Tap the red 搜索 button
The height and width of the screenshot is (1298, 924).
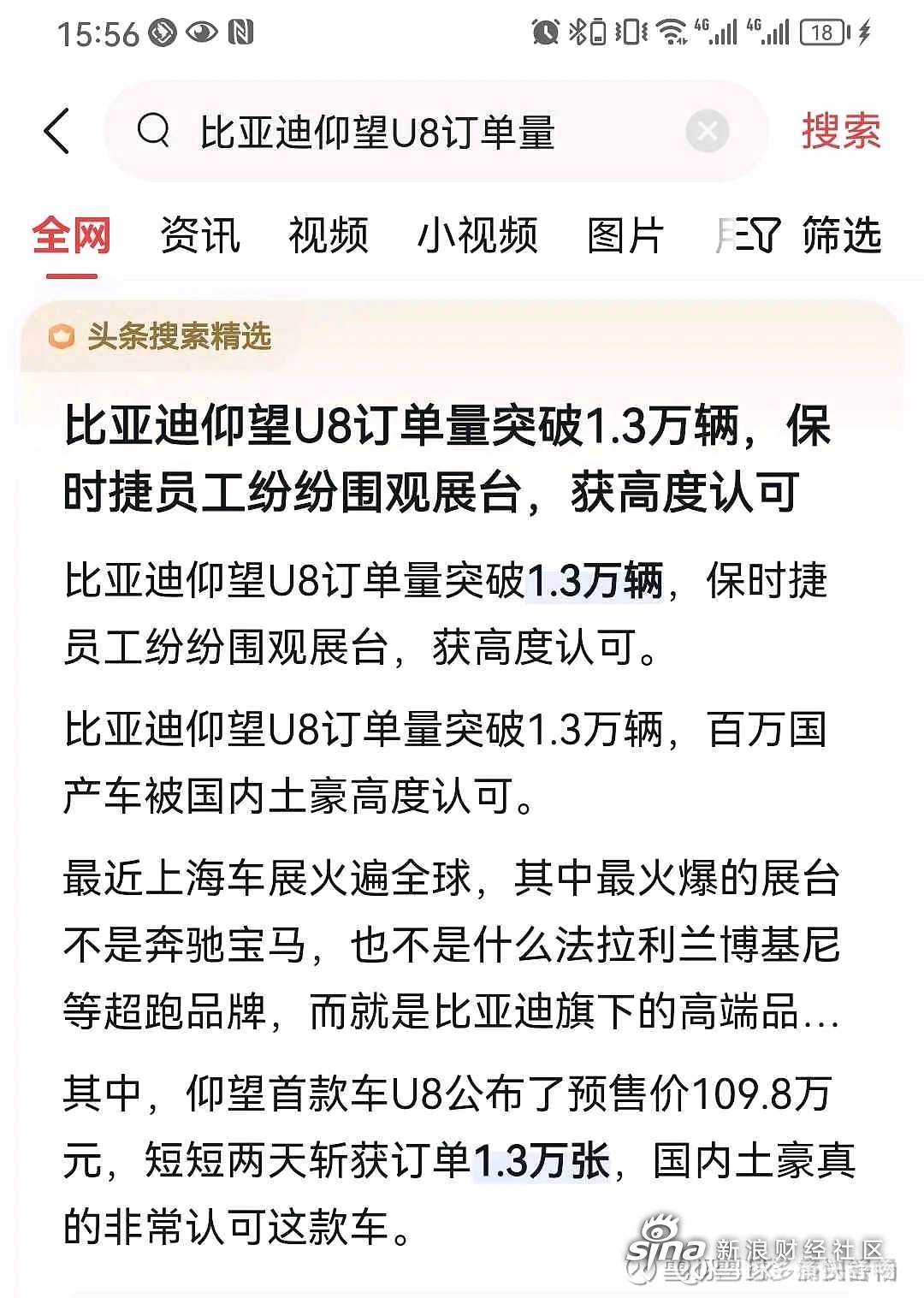tap(840, 133)
